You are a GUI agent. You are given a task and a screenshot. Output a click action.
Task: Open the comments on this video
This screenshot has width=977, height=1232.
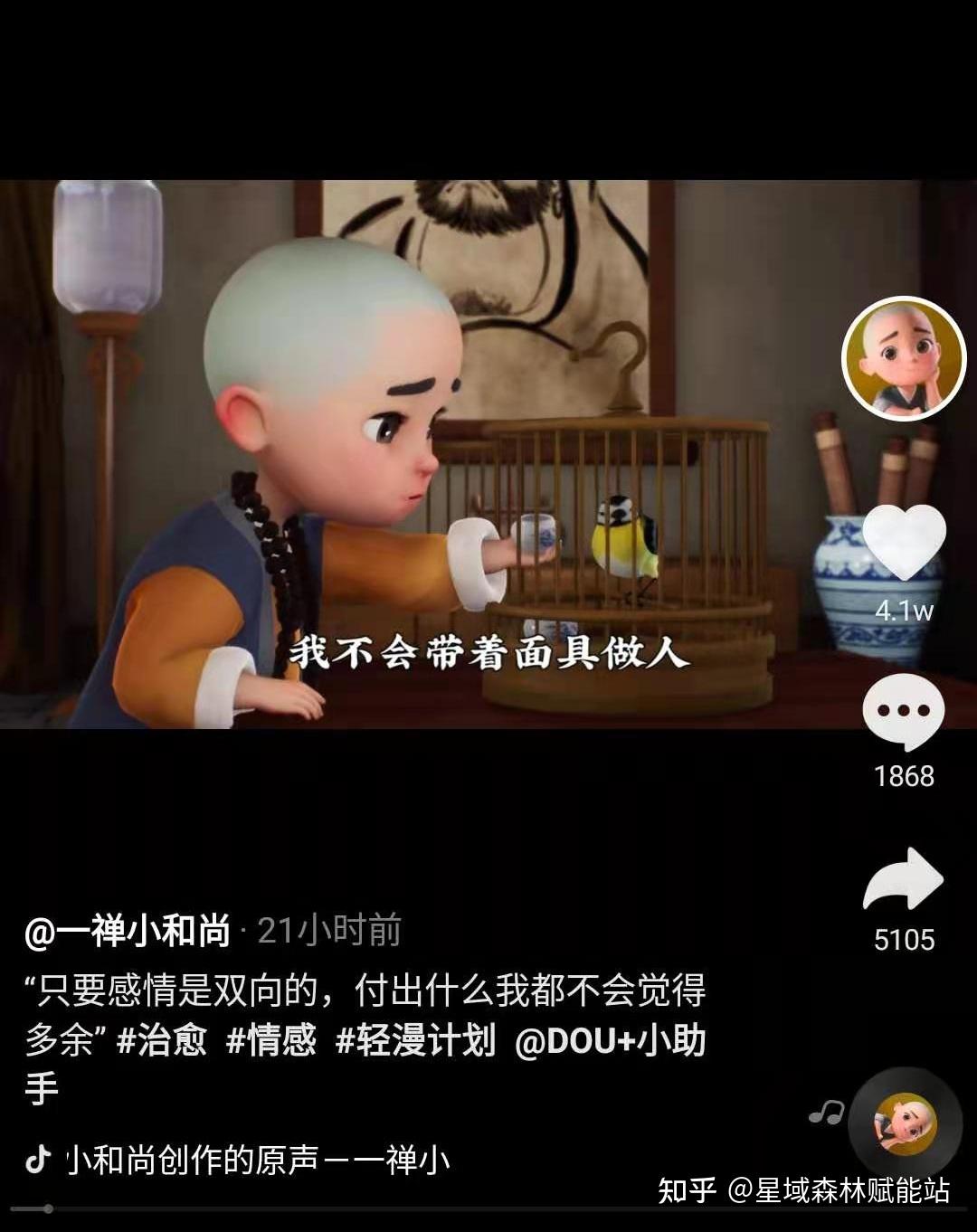pyautogui.click(x=904, y=712)
